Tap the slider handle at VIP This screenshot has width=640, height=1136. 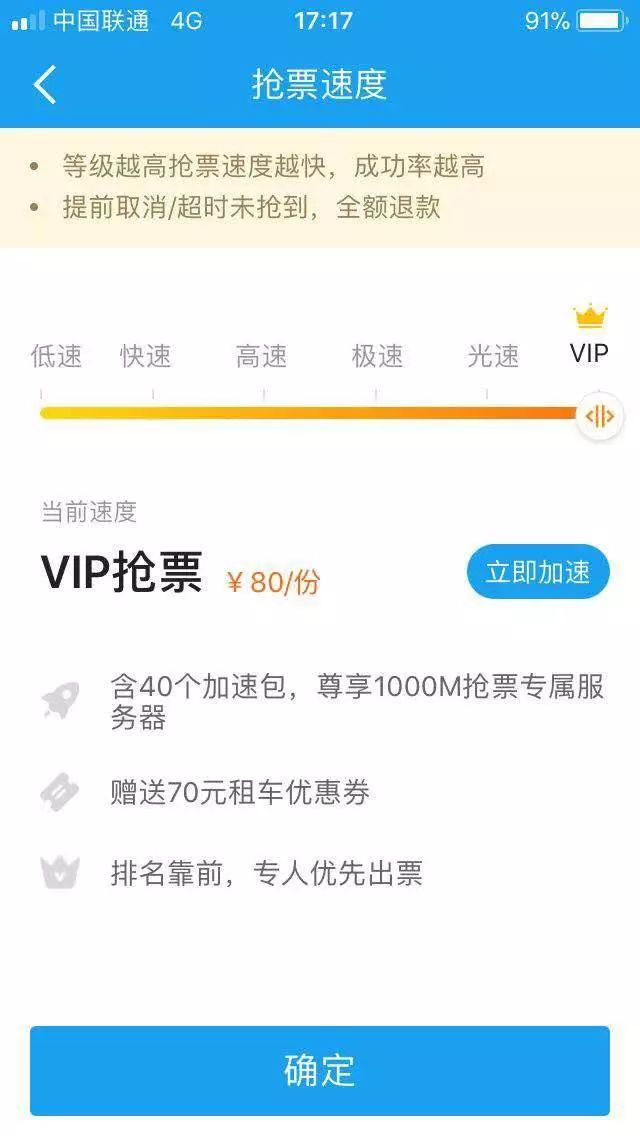599,416
